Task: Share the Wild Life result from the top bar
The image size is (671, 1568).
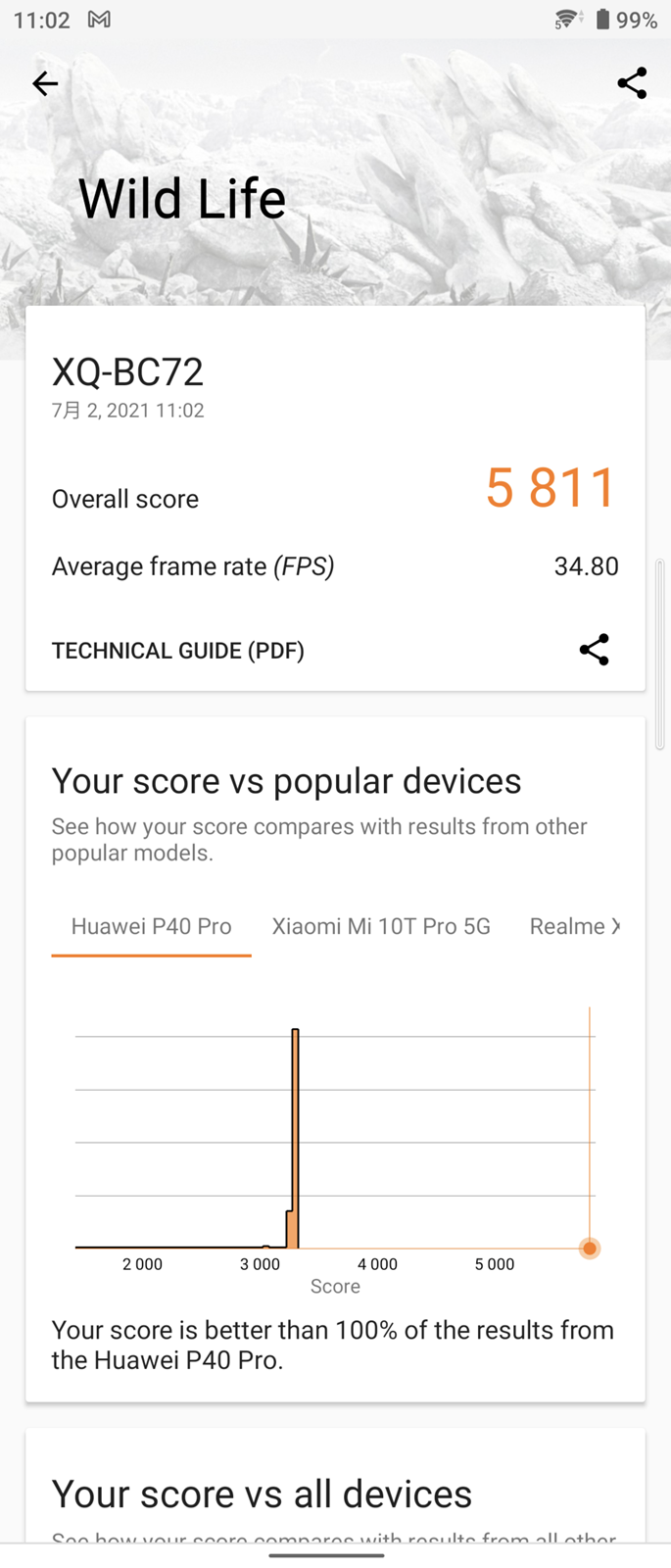Action: (632, 84)
